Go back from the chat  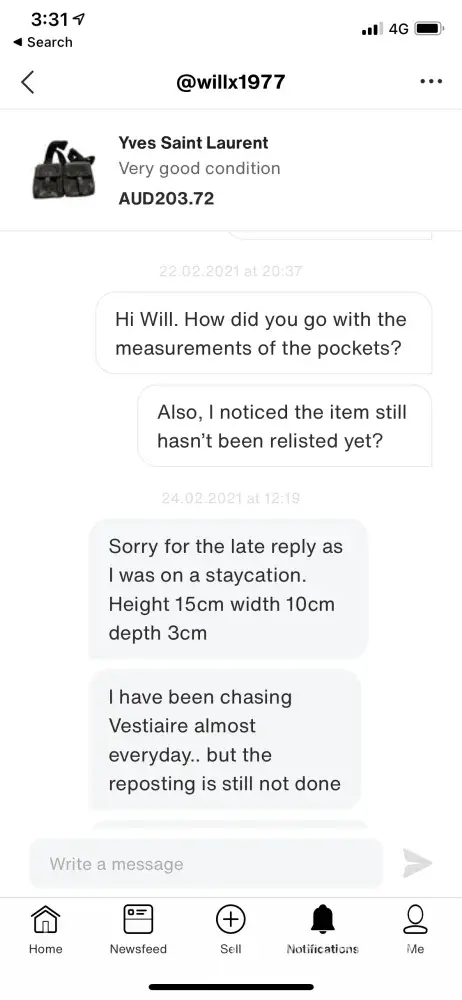point(27,82)
